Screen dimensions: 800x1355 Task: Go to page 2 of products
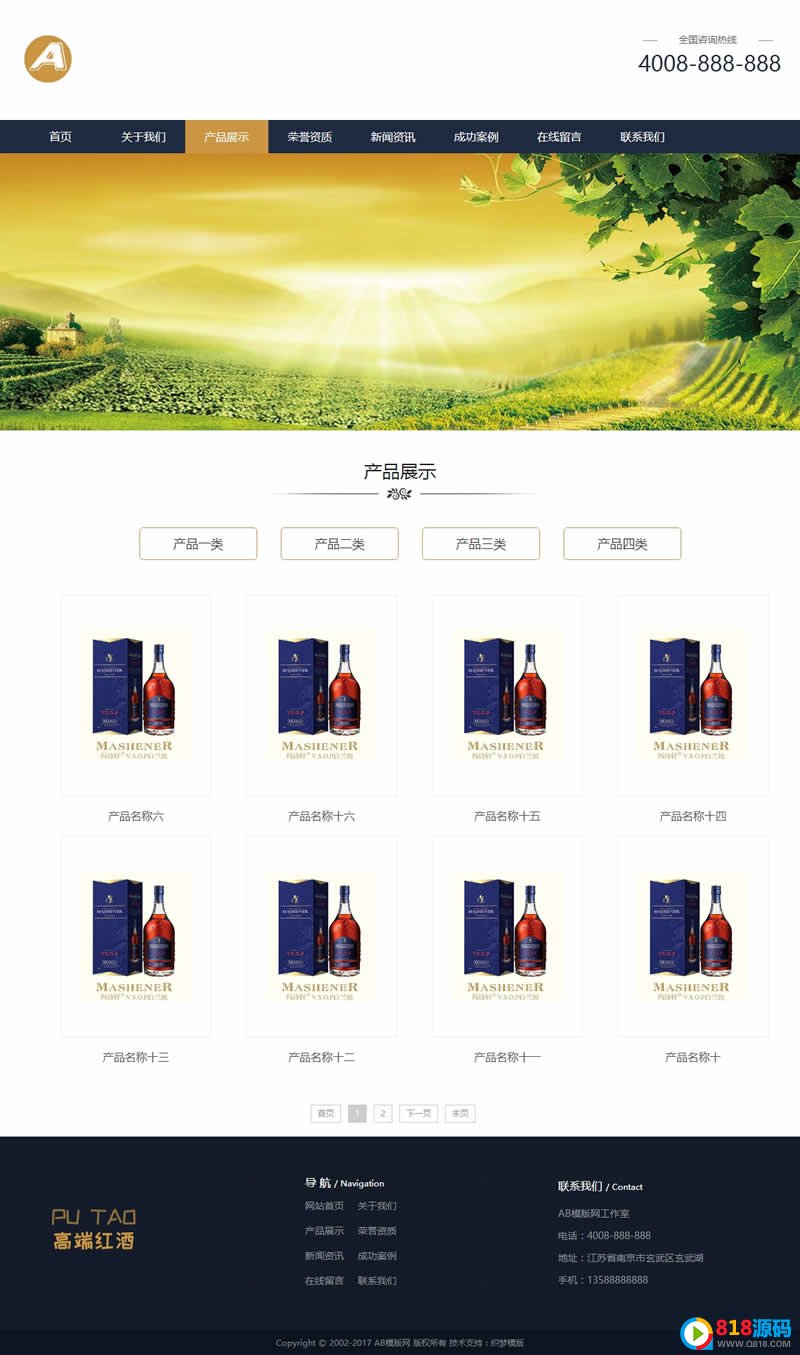(x=383, y=1113)
